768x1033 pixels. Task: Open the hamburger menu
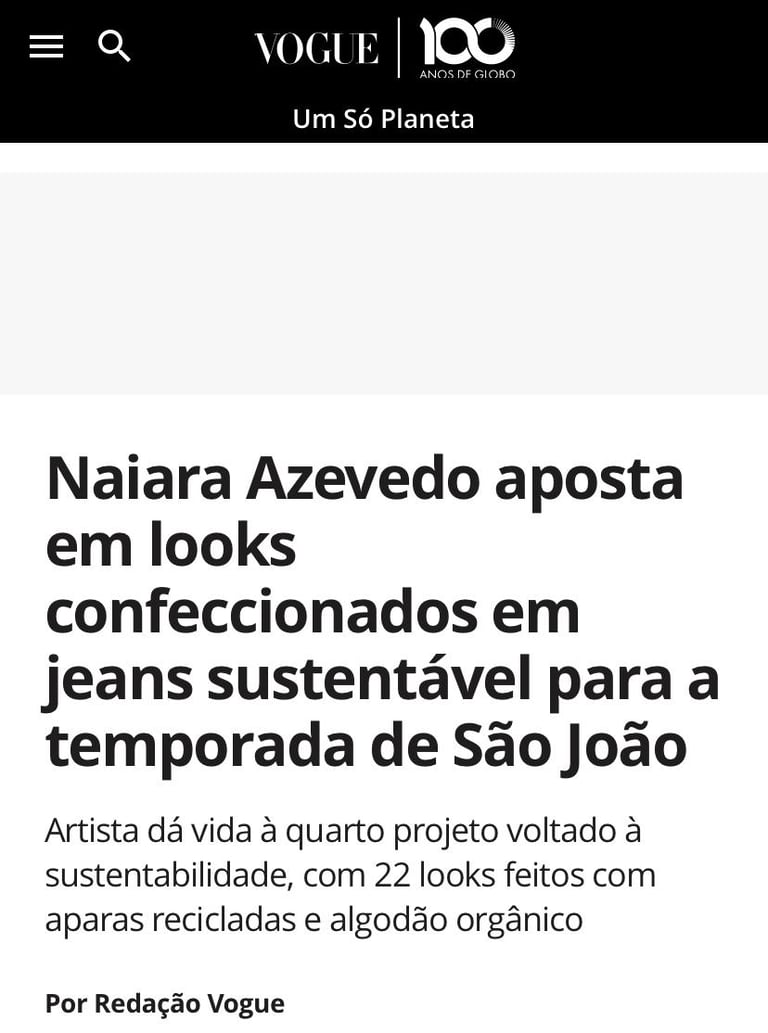tap(46, 47)
